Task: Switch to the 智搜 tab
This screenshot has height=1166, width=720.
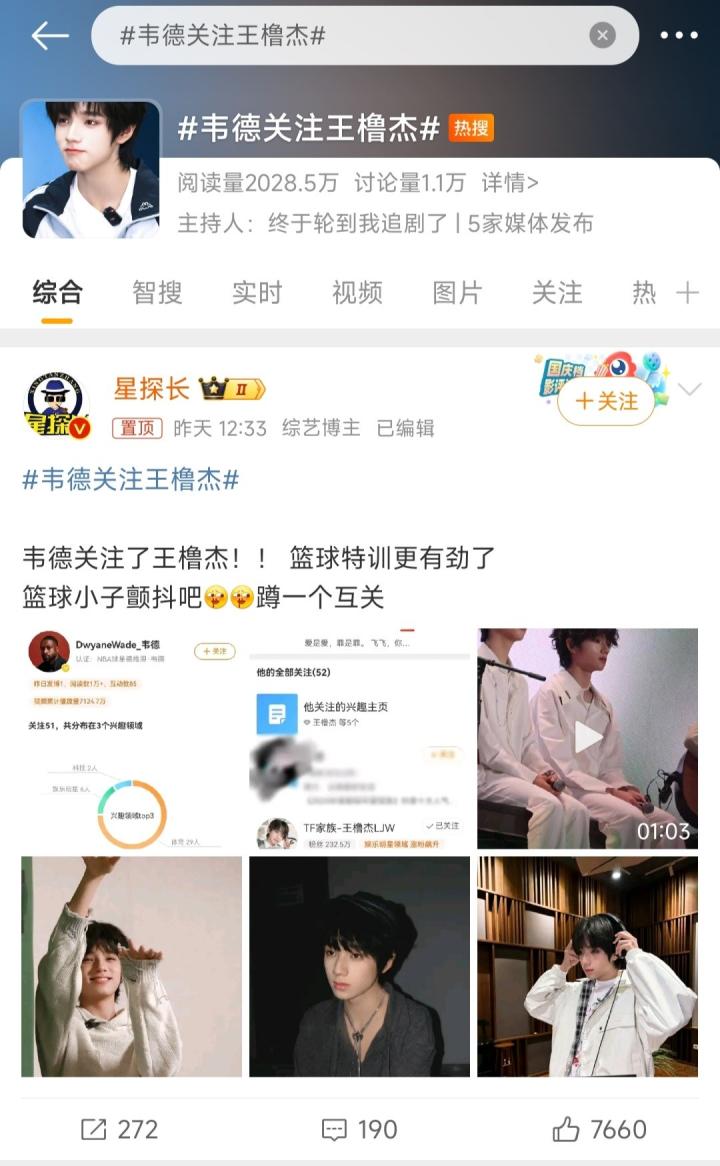Action: (x=157, y=292)
